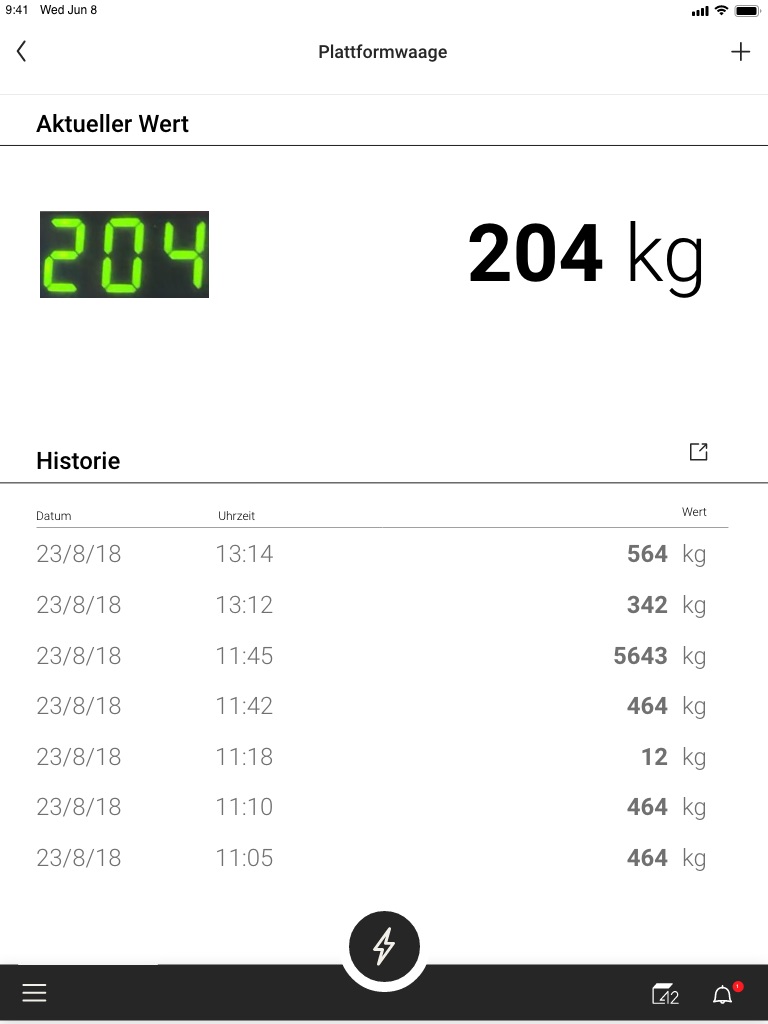This screenshot has width=768, height=1024.
Task: Open the notifications bell
Action: [723, 994]
